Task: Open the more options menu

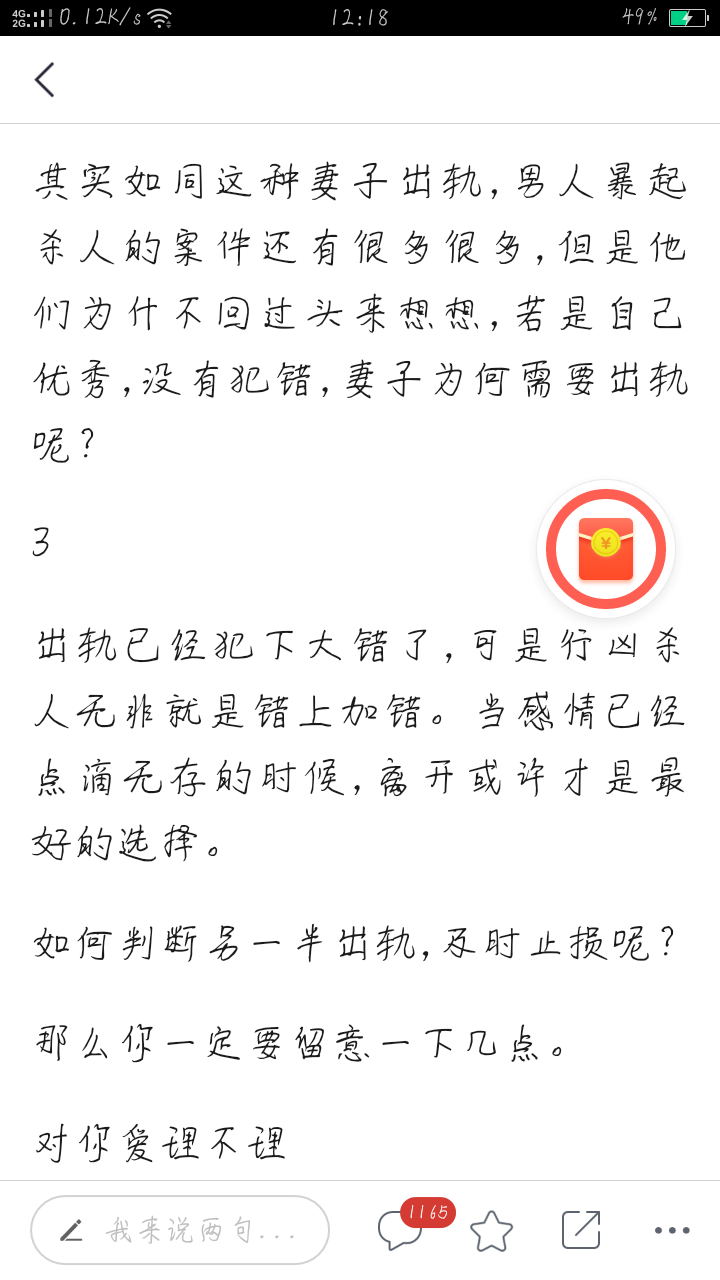Action: click(672, 1230)
